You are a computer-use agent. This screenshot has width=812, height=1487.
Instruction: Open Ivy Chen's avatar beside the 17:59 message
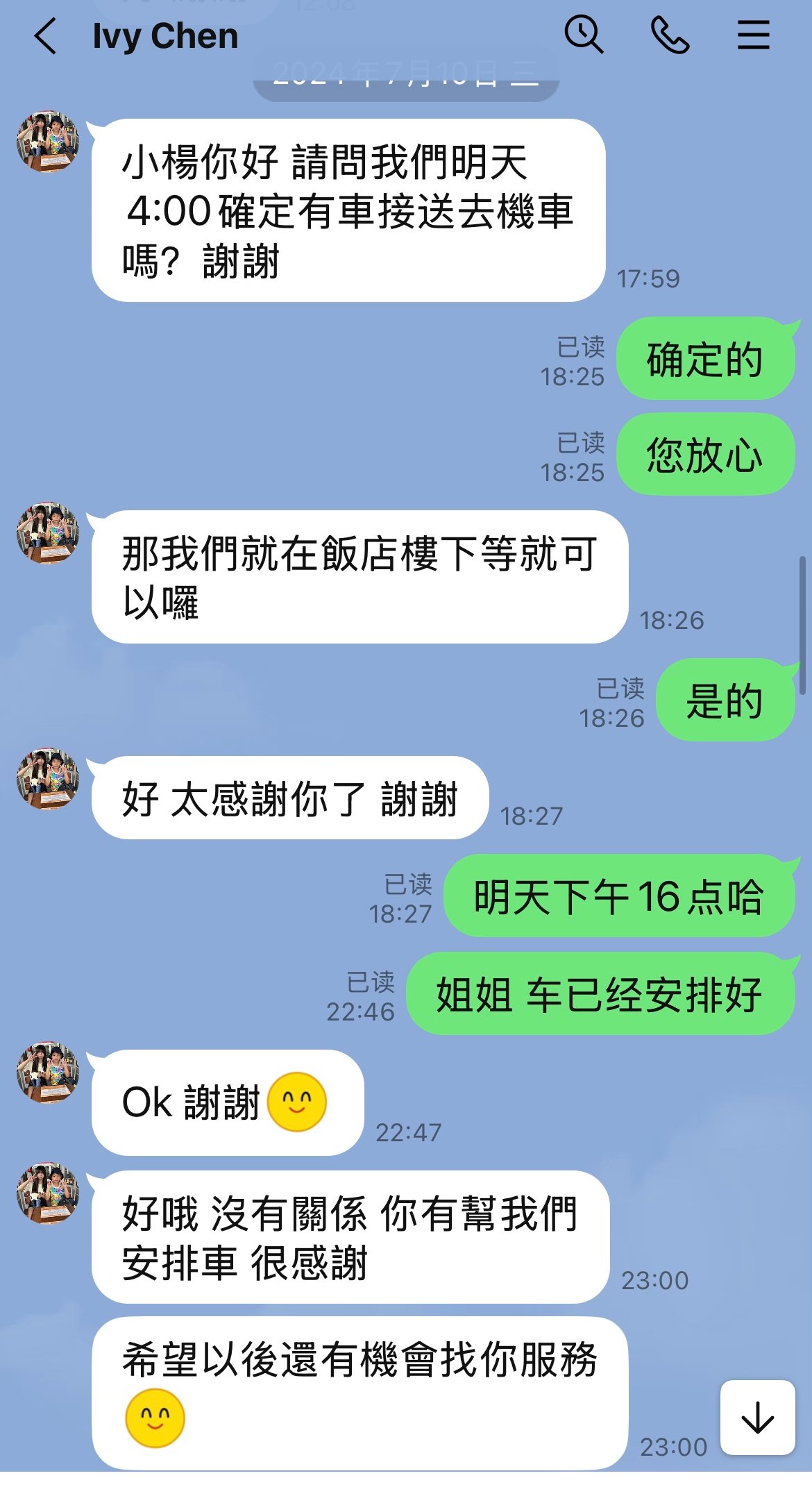pyautogui.click(x=48, y=142)
